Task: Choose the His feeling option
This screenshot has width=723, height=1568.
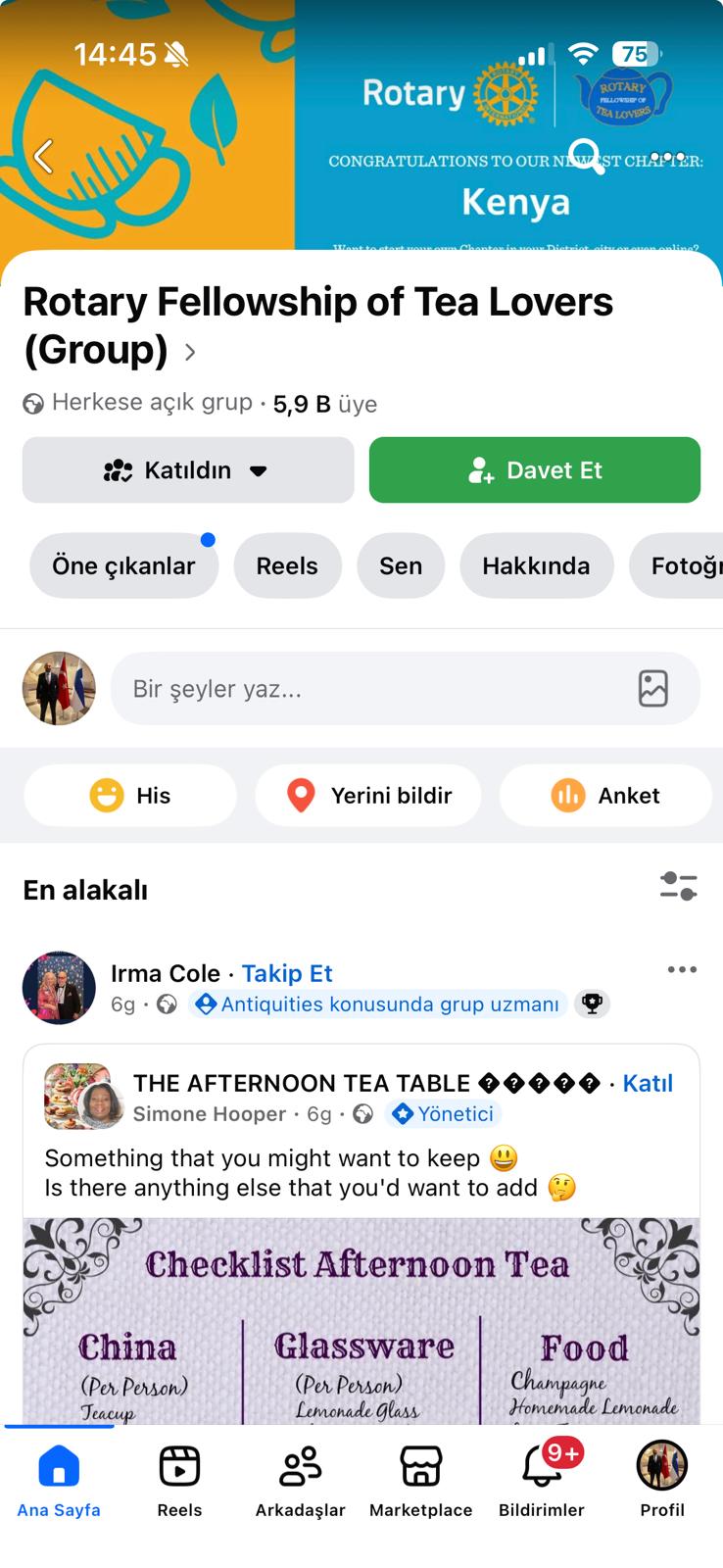Action: click(130, 795)
